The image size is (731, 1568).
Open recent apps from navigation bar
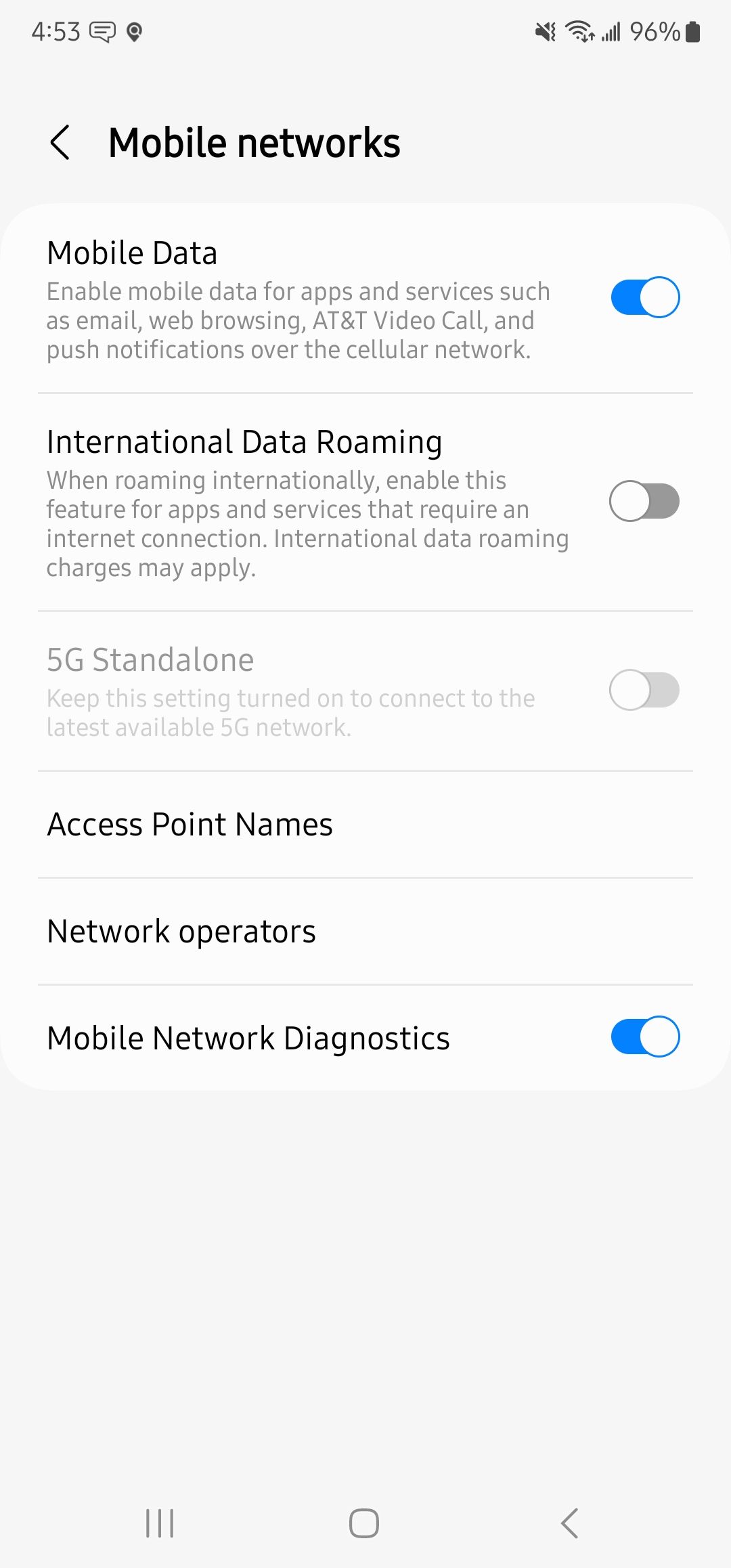160,1523
